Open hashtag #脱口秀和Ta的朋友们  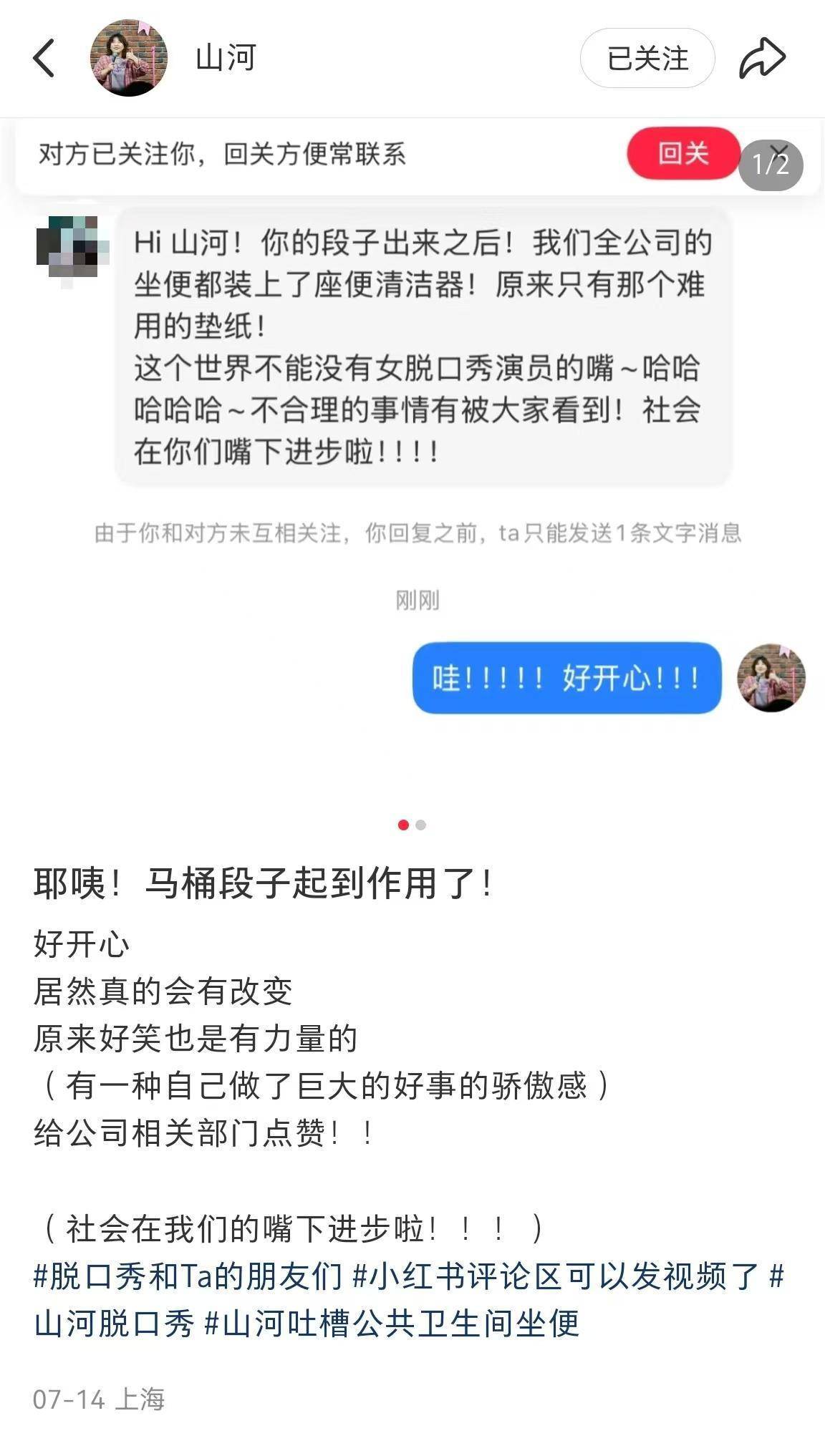click(188, 1276)
